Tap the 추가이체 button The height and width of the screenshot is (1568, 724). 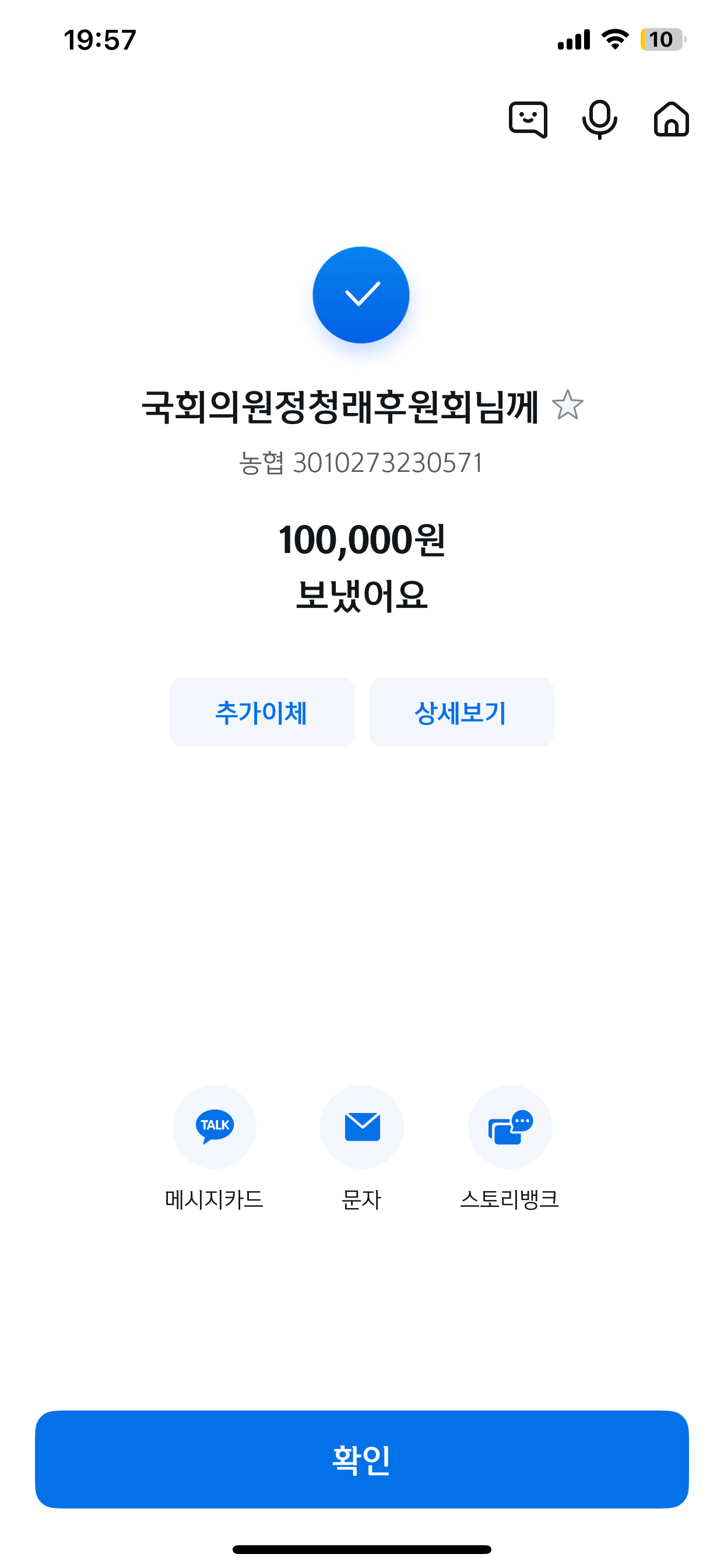[262, 712]
